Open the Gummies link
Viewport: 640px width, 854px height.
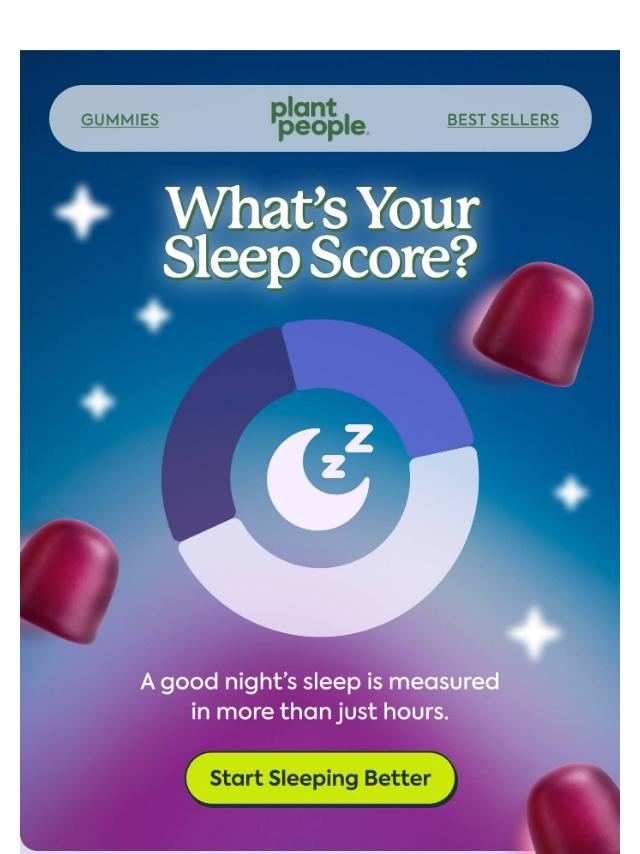click(120, 120)
